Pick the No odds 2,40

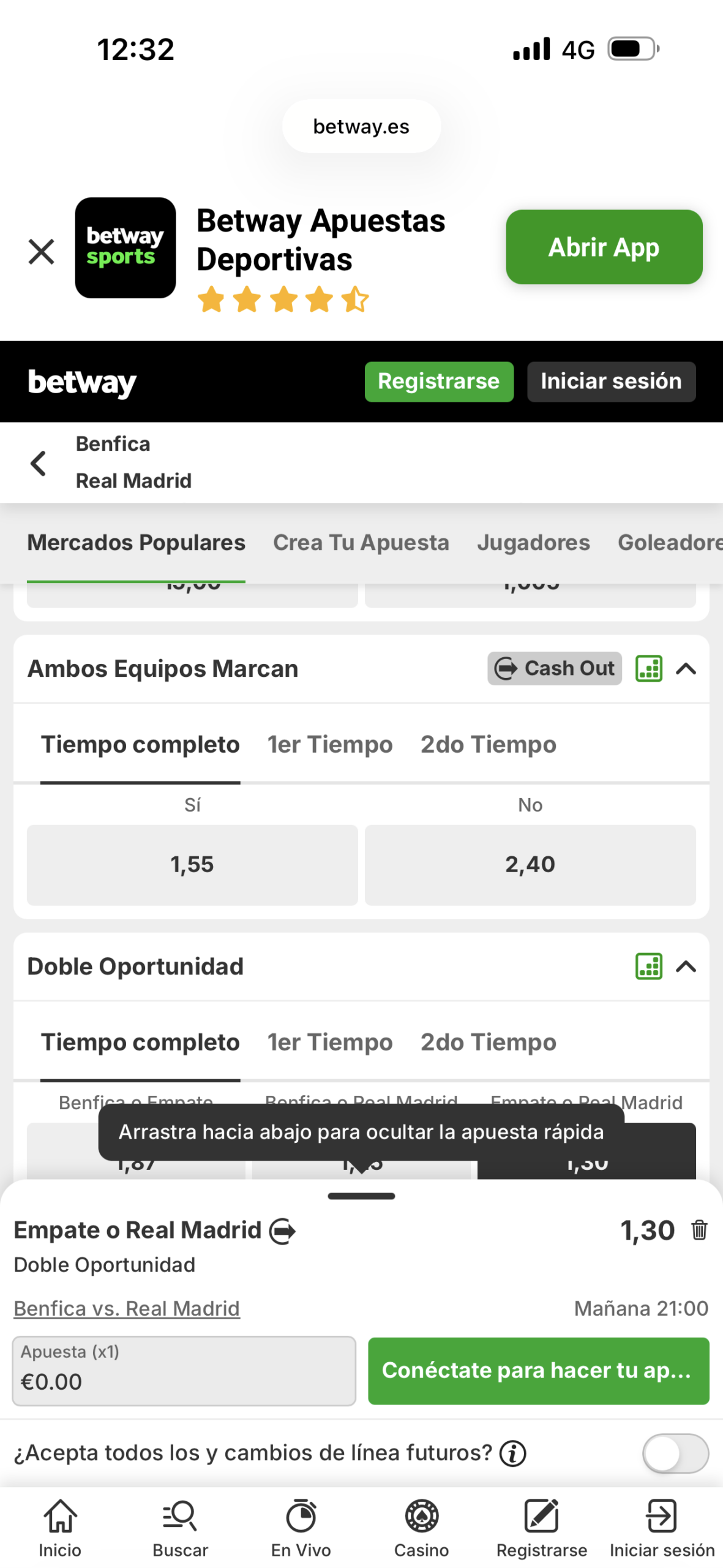(x=530, y=864)
